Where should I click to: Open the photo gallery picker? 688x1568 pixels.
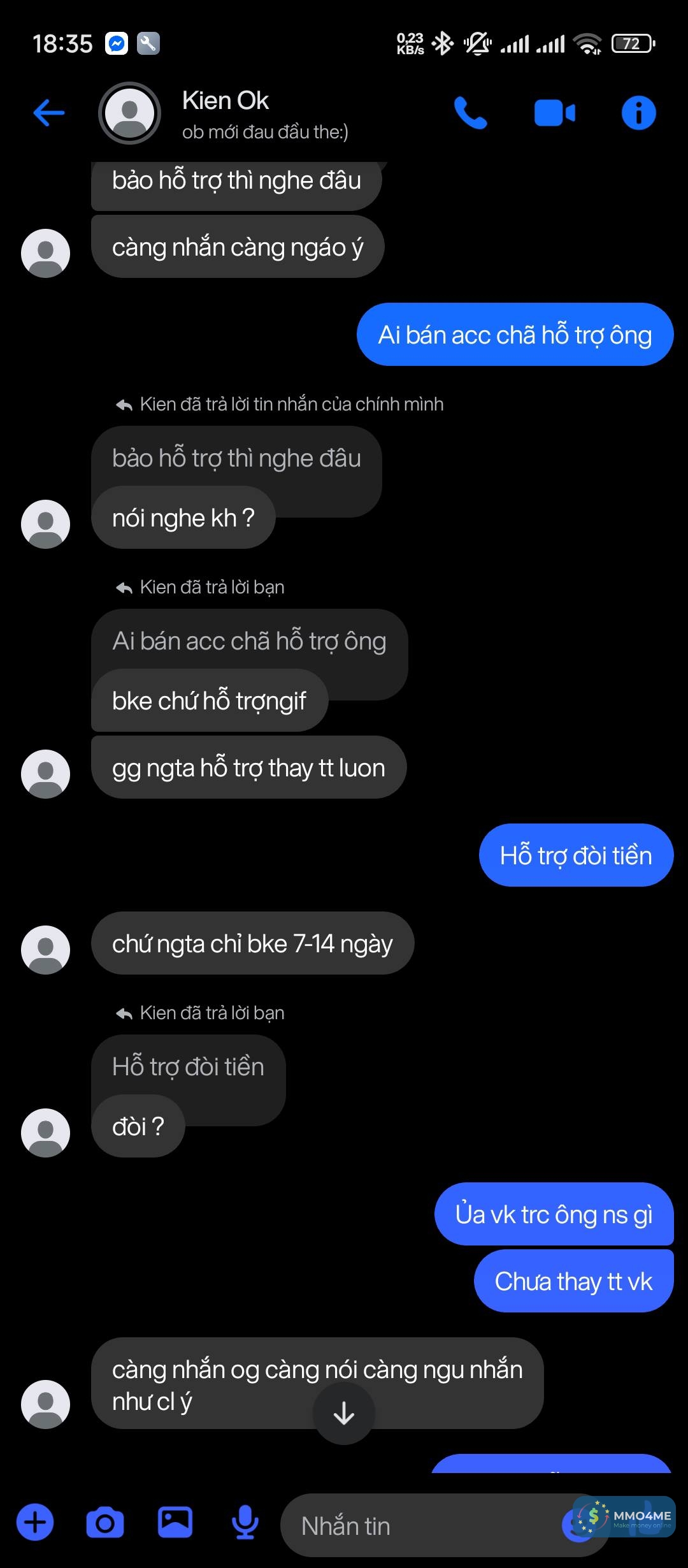[175, 1523]
